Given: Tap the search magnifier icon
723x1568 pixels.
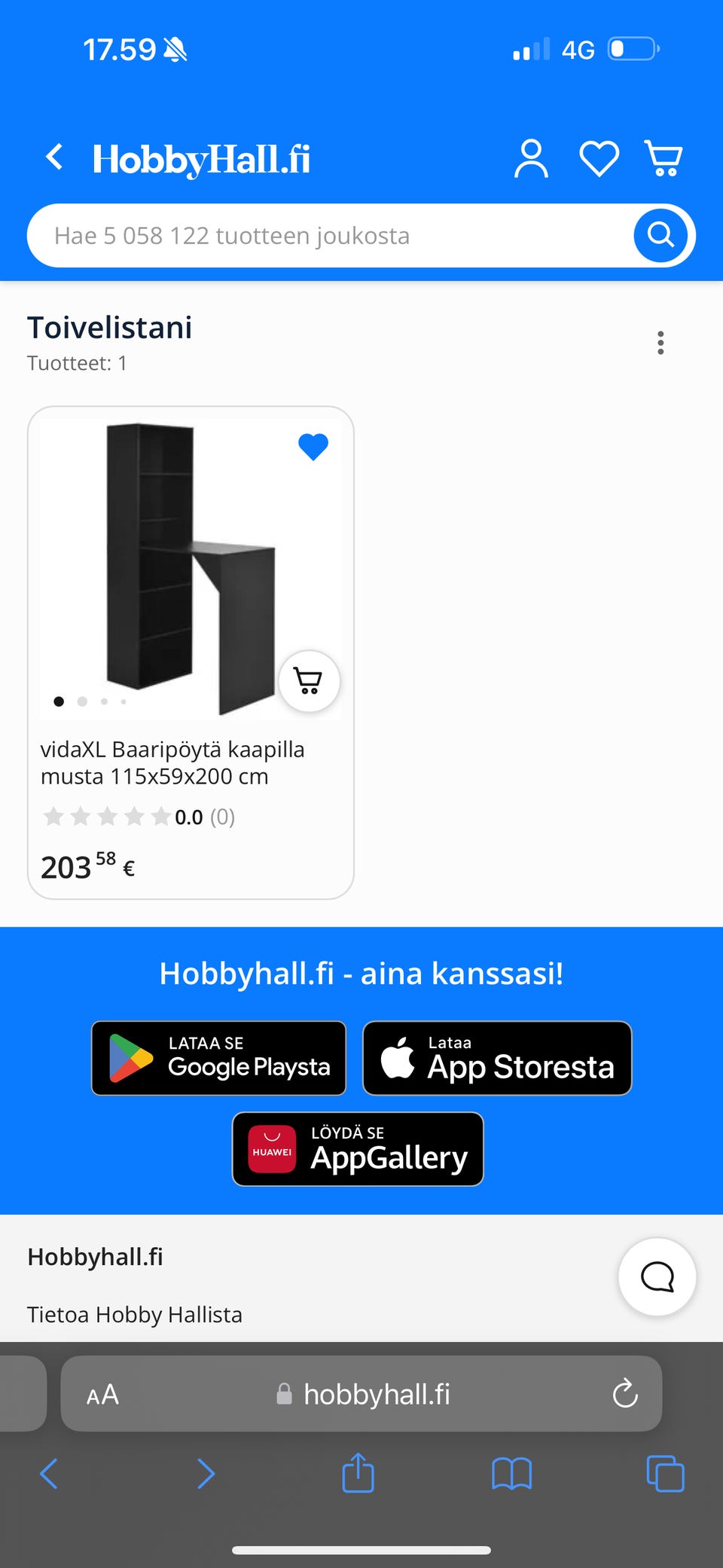Looking at the screenshot, I should tap(660, 234).
